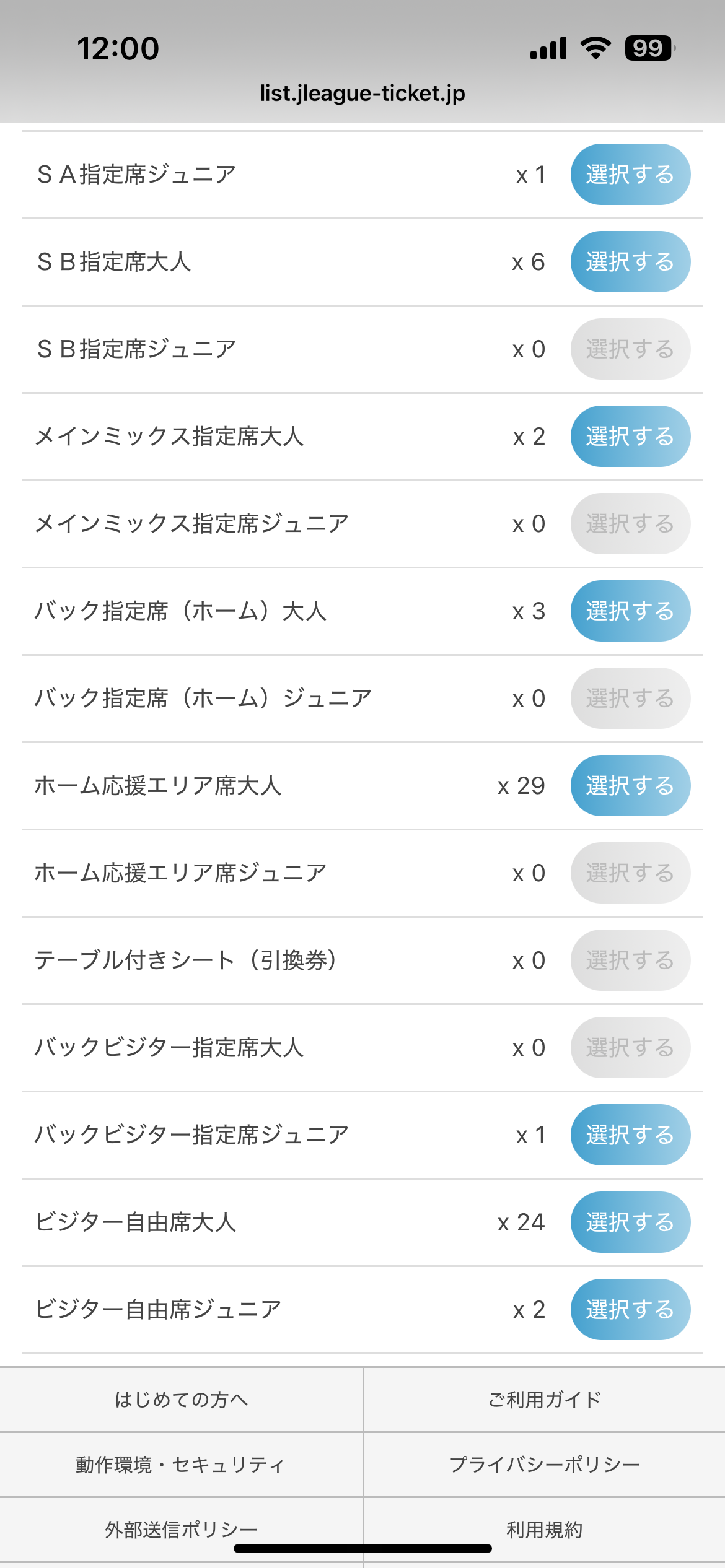Choose メインミックス指定席大人 via 選択する
The width and height of the screenshot is (725, 1568).
pyautogui.click(x=630, y=437)
